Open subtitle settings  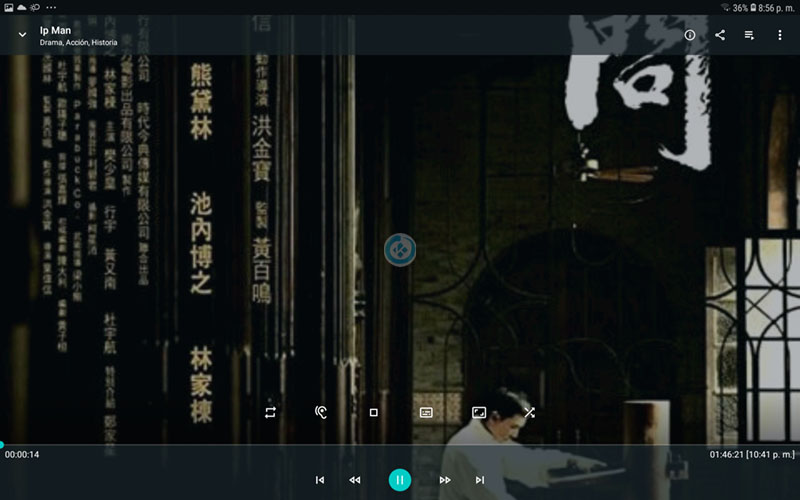click(x=426, y=412)
